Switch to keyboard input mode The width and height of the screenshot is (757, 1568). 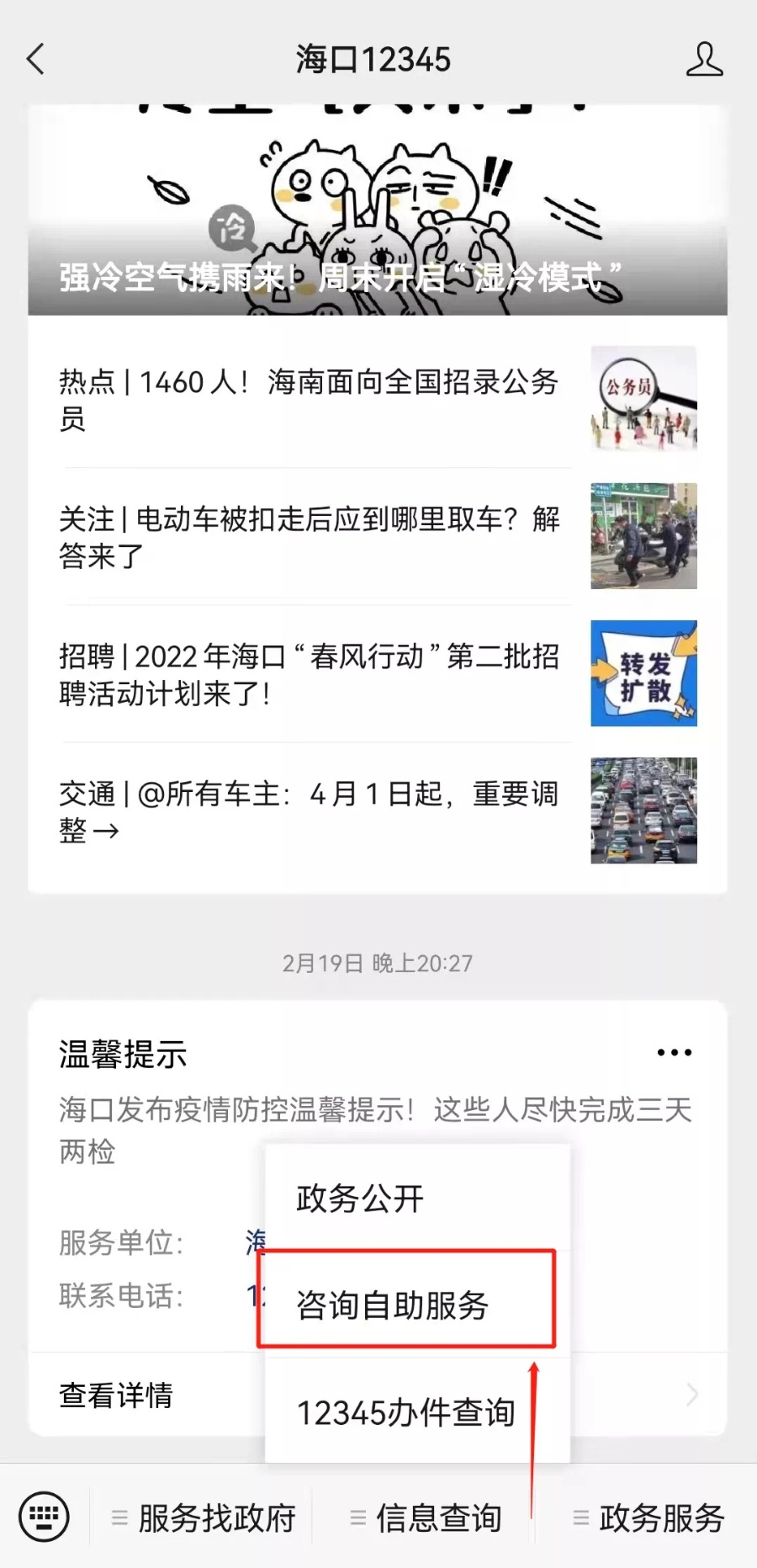point(44,1517)
